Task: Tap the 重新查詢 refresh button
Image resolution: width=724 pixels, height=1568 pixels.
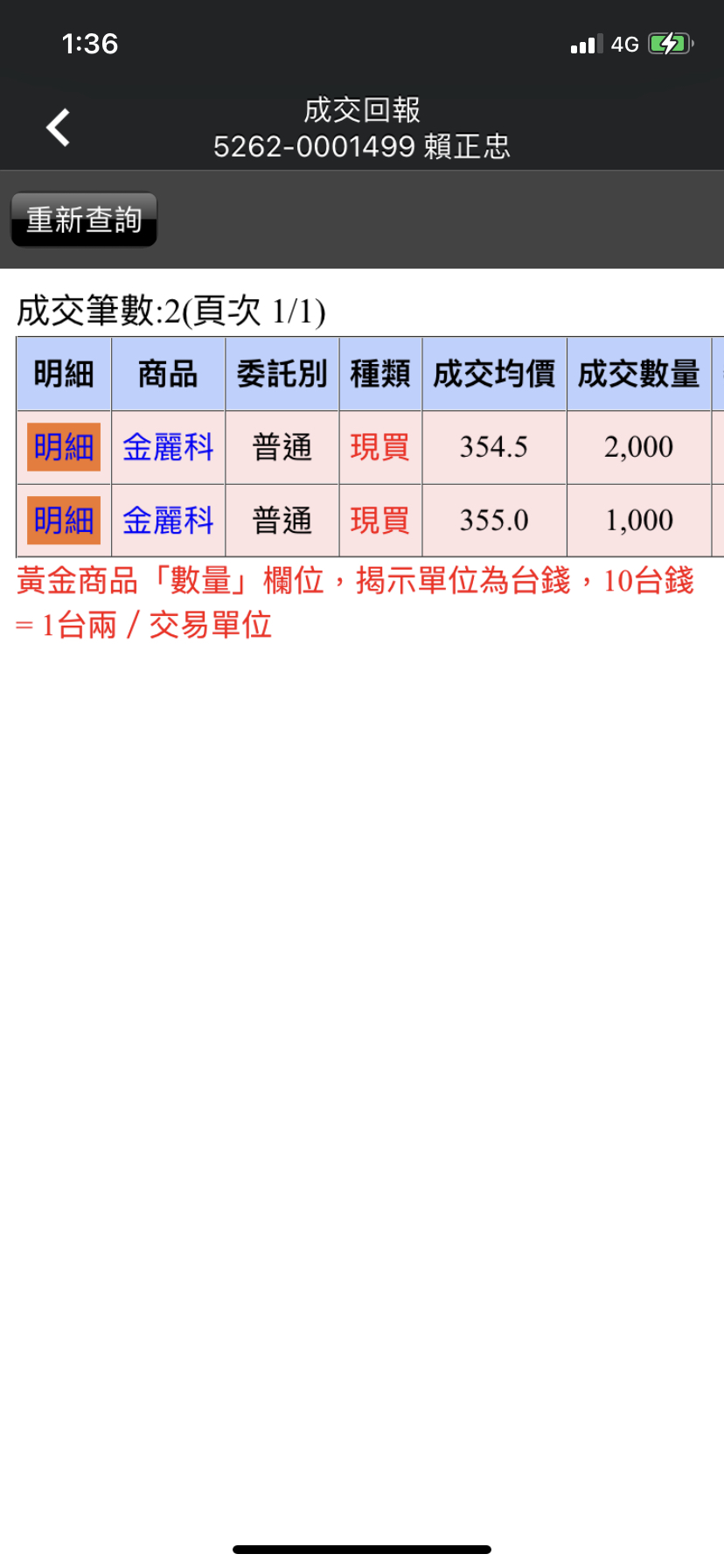Action: click(84, 220)
